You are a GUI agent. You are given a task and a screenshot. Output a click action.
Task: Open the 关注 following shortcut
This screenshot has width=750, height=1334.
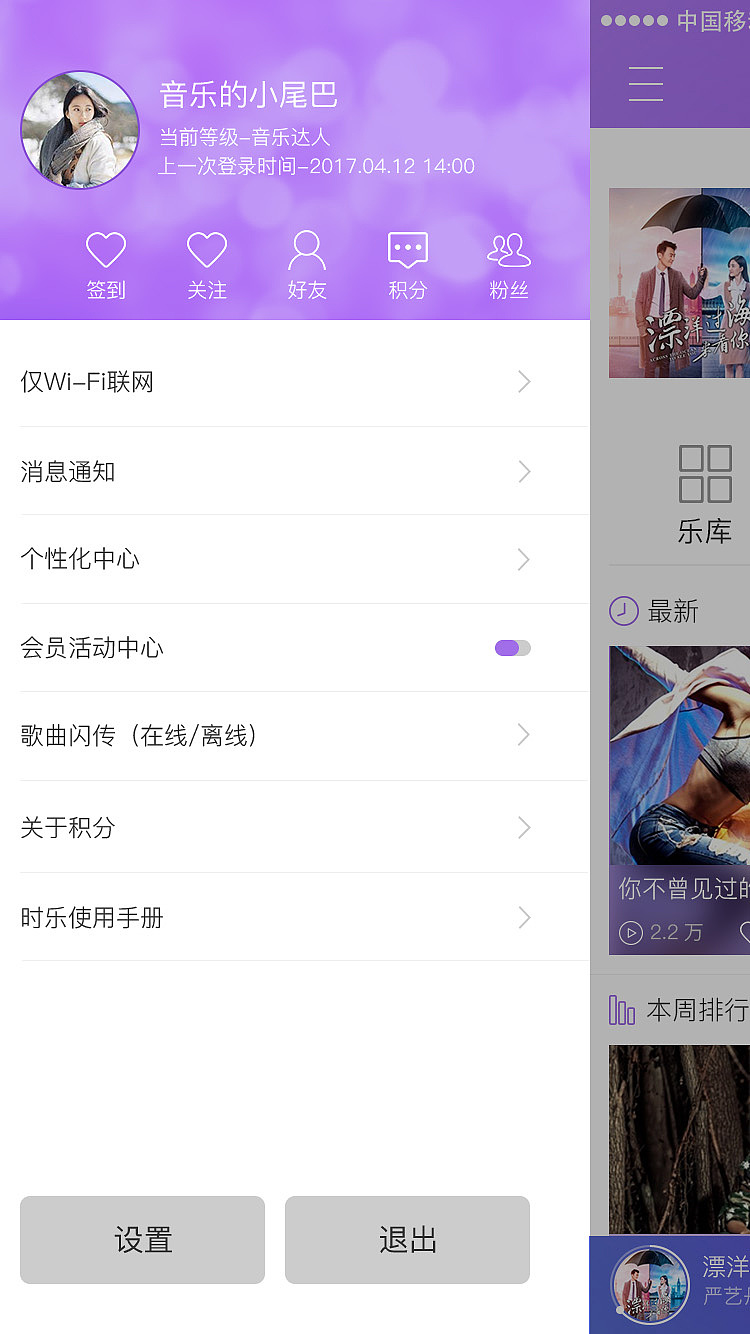207,265
